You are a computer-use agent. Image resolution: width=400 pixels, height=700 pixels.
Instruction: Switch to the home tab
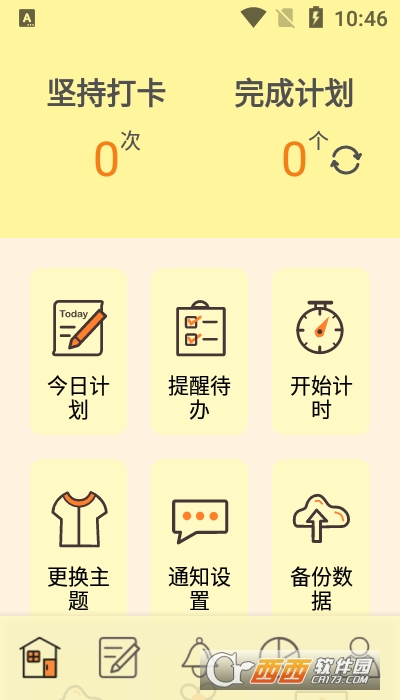(40, 657)
